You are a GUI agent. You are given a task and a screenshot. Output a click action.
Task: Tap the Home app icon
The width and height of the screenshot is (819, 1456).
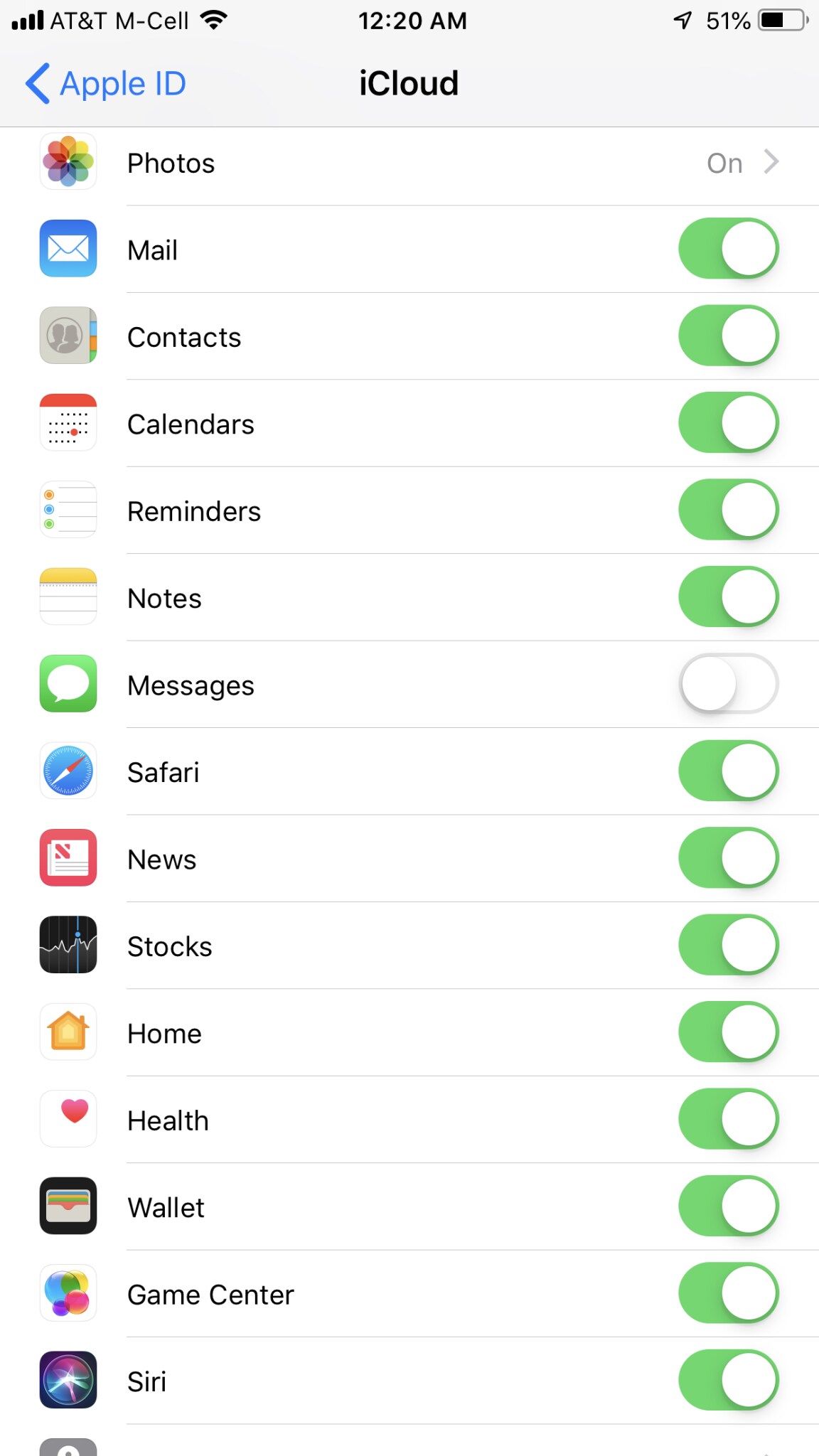(x=68, y=1032)
